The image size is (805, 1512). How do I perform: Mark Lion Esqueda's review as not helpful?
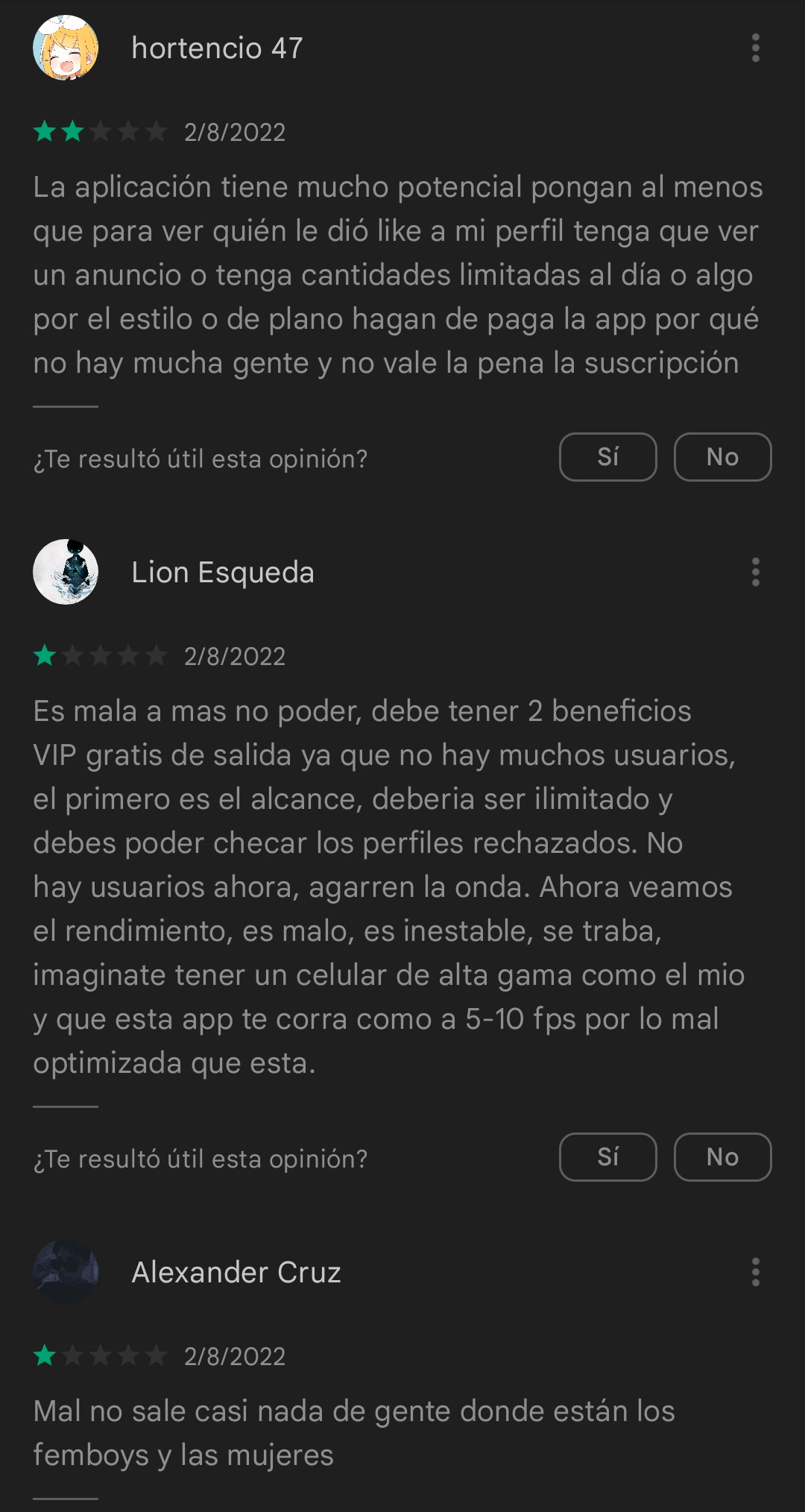722,1157
